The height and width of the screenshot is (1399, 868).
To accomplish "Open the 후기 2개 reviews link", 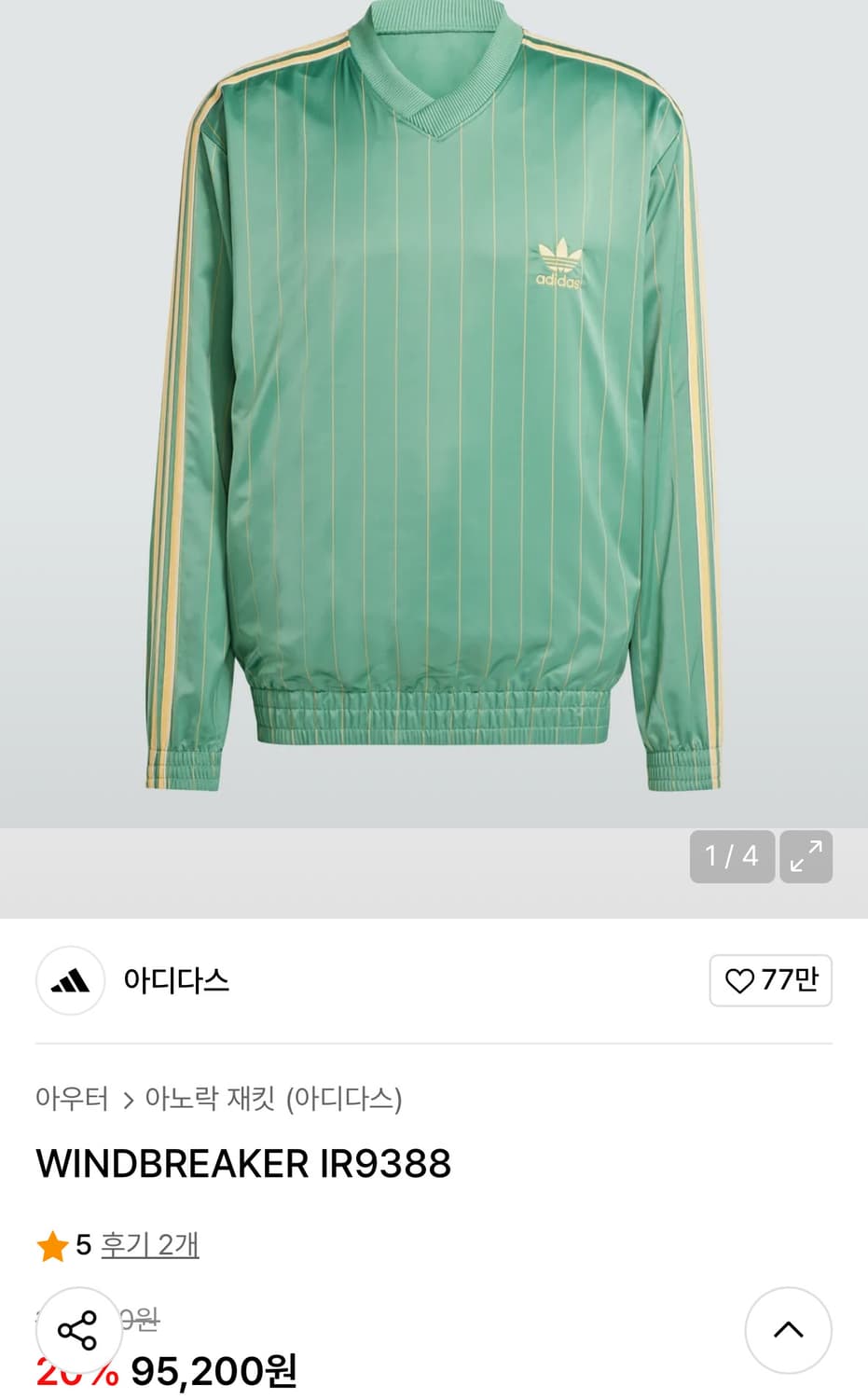I will coord(151,1244).
